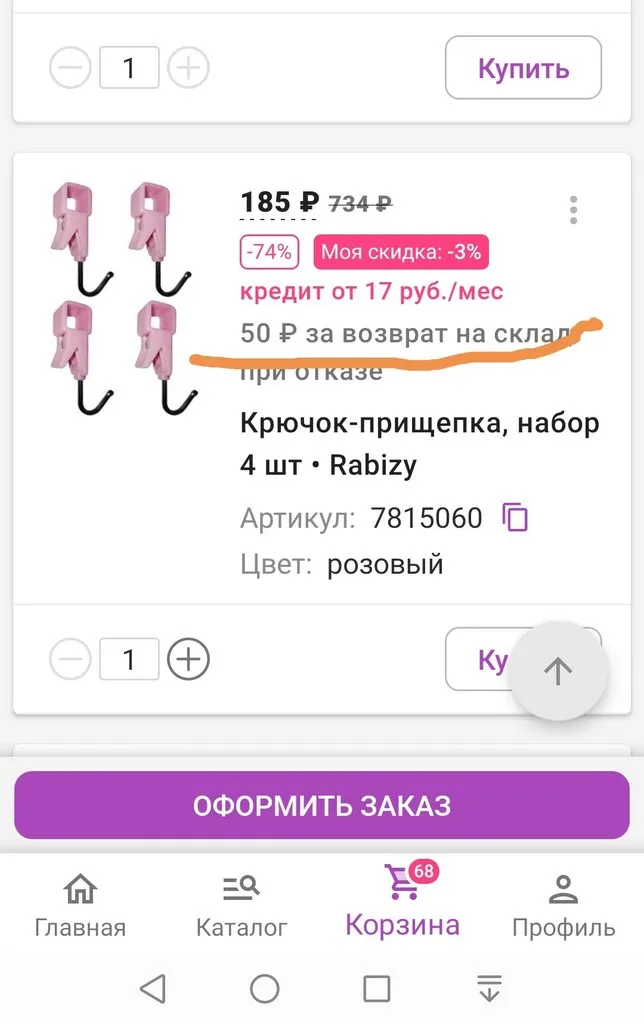Screen dimensions: 644x1024
Task: Jump back to top with arrow button
Action: (558, 671)
